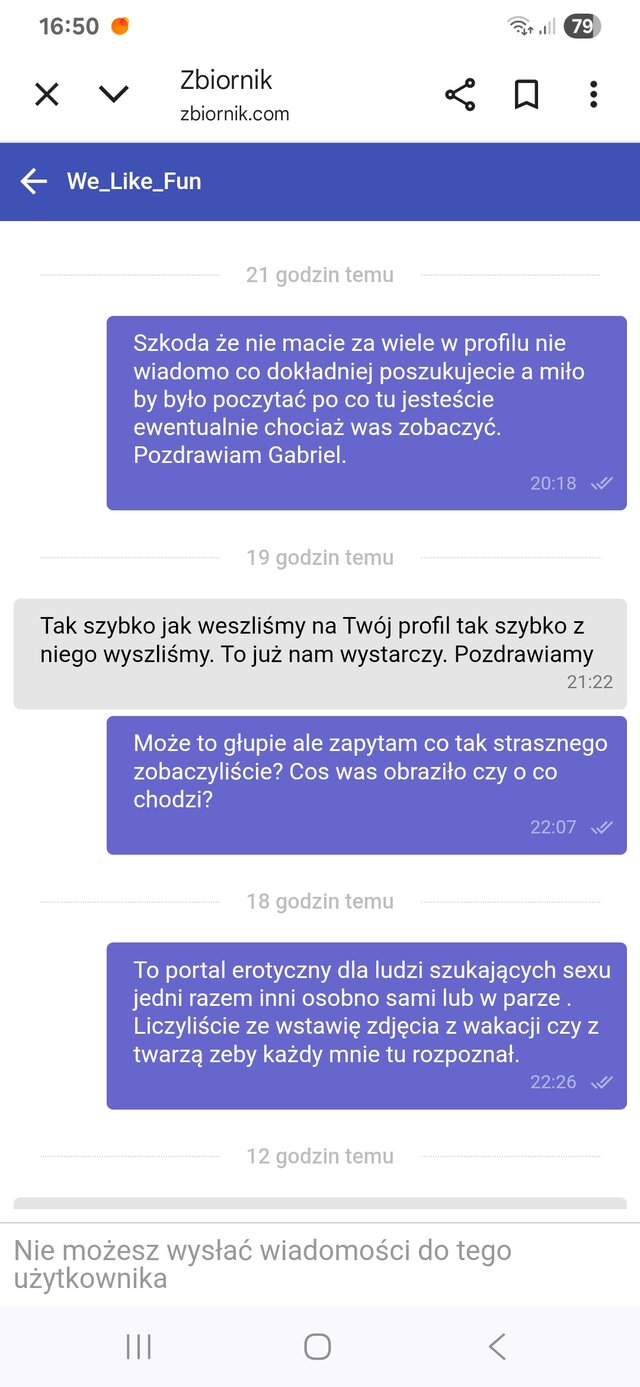
Task: Tap the system home button
Action: [318, 1346]
